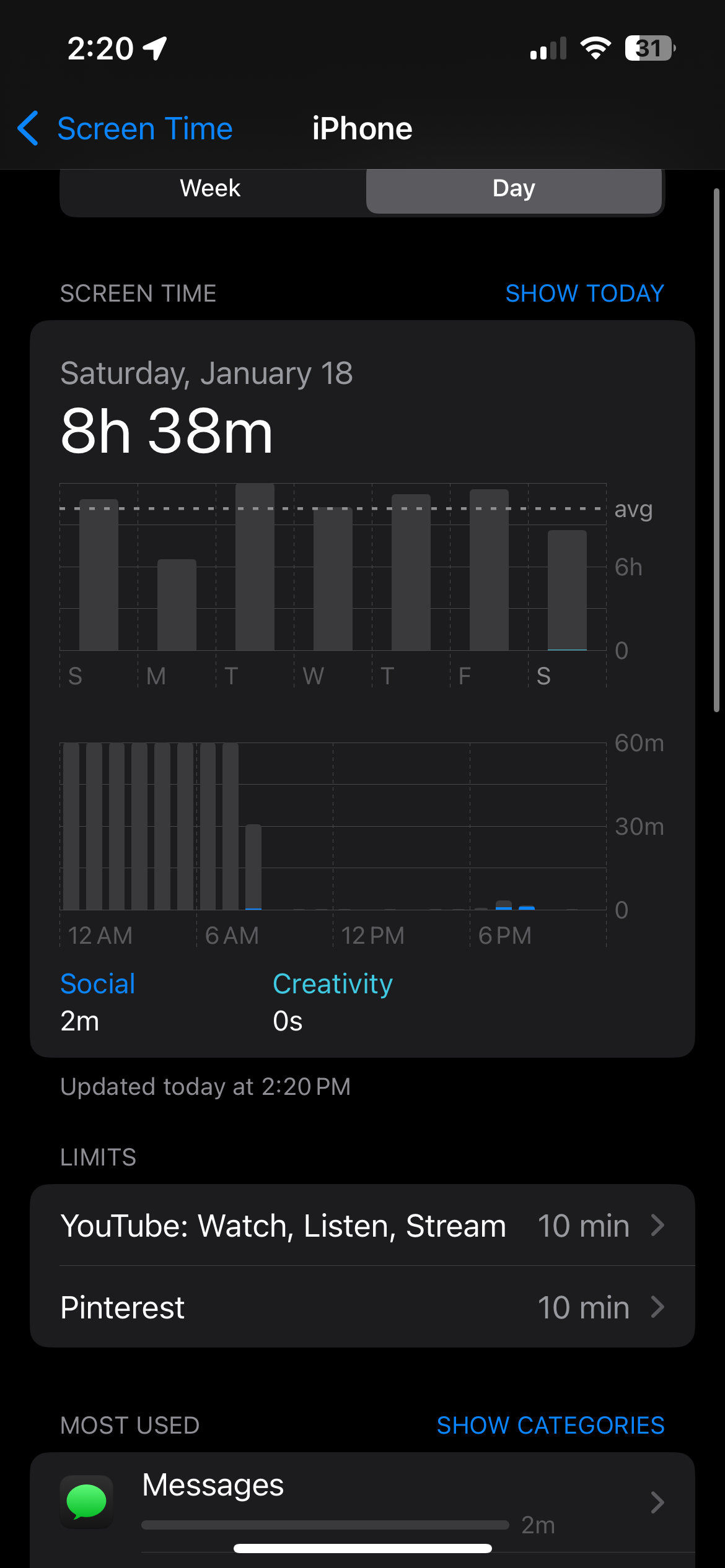
Task: Open YouTube app limit settings
Action: pyautogui.click(x=362, y=1225)
